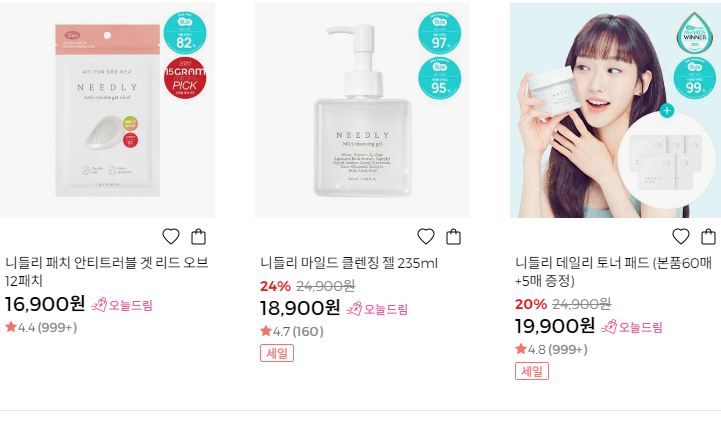This screenshot has height=434, width=721.
Task: Open the 니들리 패치 안티트러블 겟 리드 오브 product image
Action: 107,110
